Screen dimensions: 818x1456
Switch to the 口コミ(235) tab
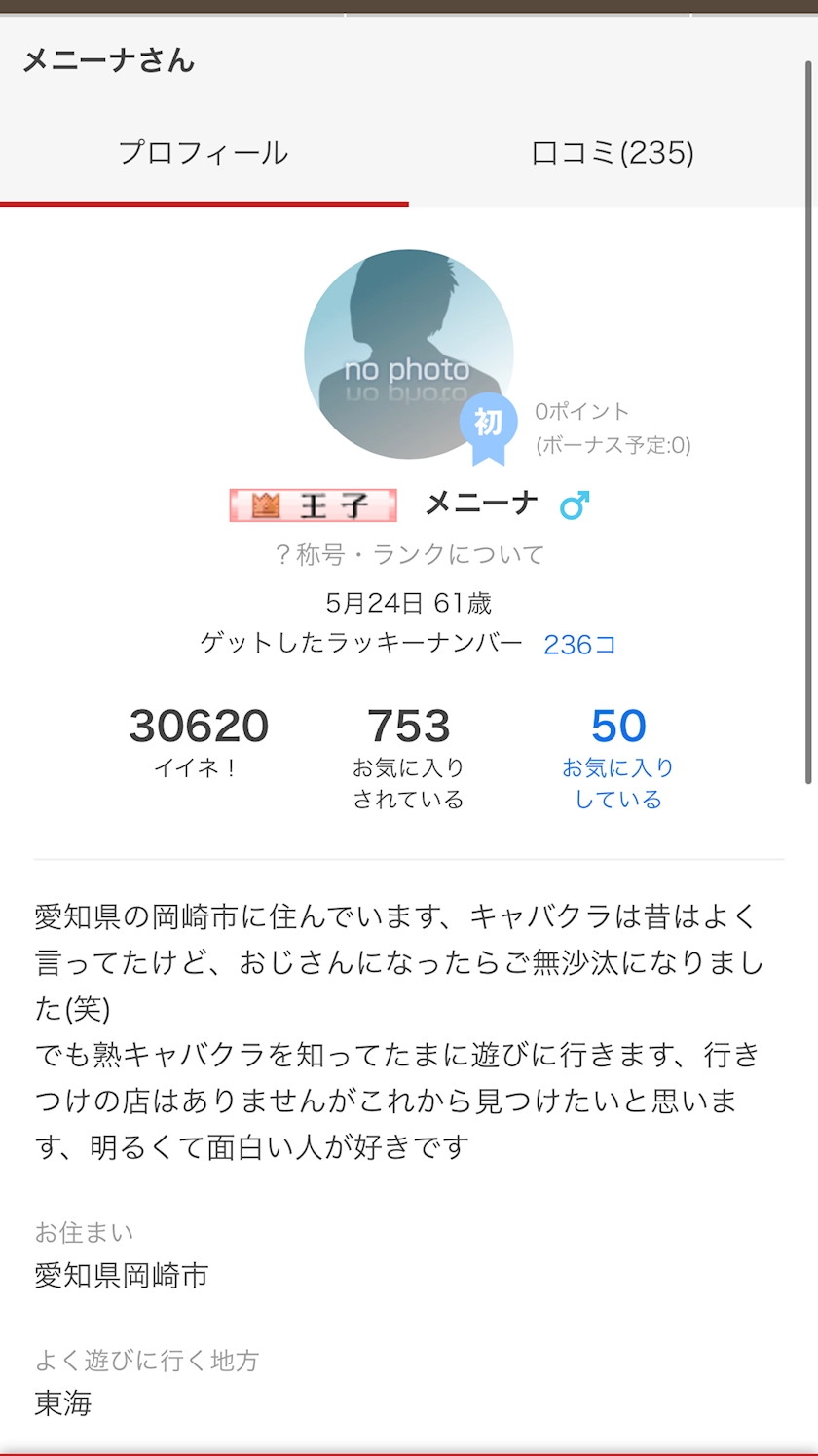pos(613,153)
